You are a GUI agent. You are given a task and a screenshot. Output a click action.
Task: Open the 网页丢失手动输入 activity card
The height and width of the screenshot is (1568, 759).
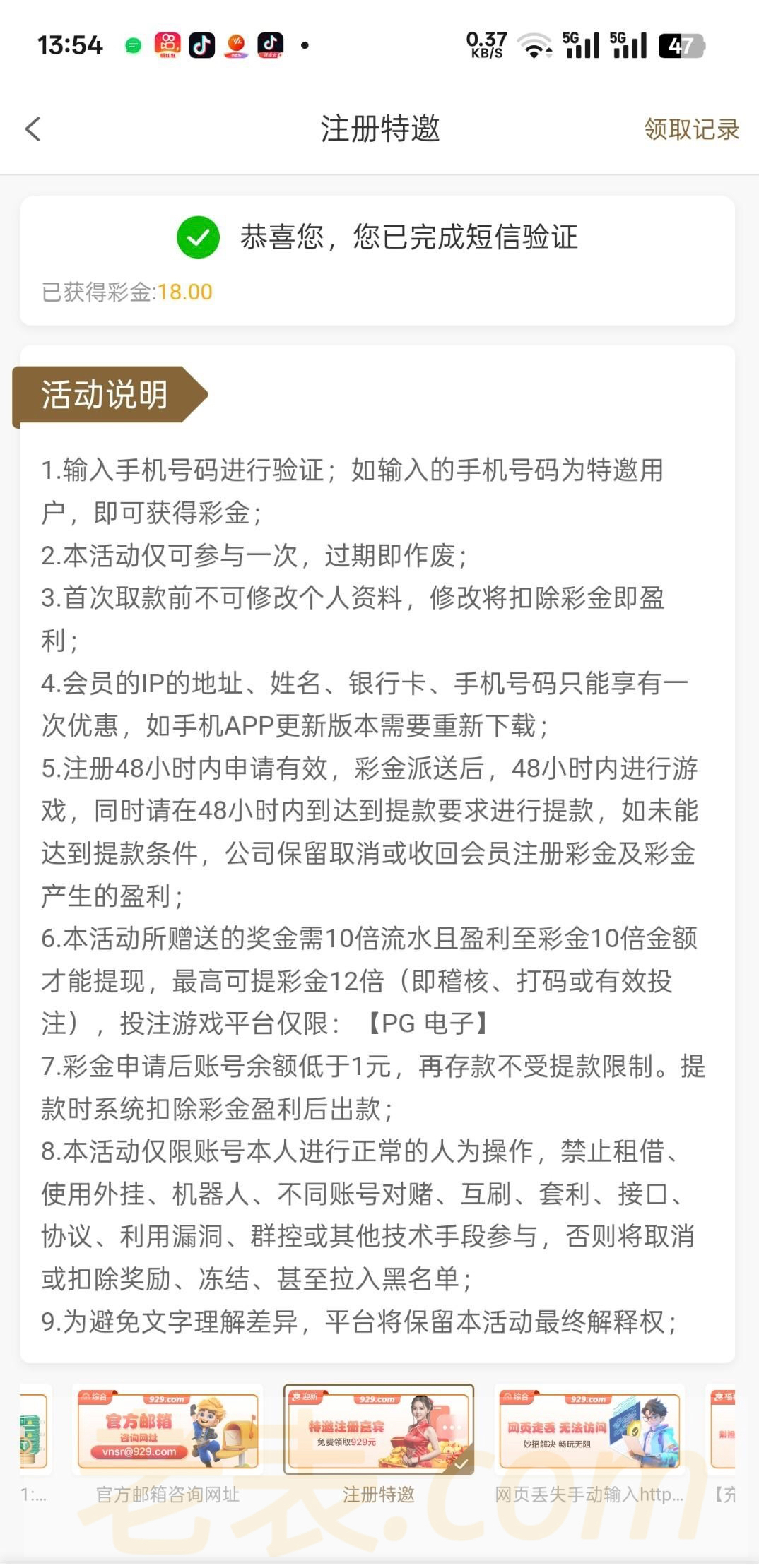[x=589, y=1430]
